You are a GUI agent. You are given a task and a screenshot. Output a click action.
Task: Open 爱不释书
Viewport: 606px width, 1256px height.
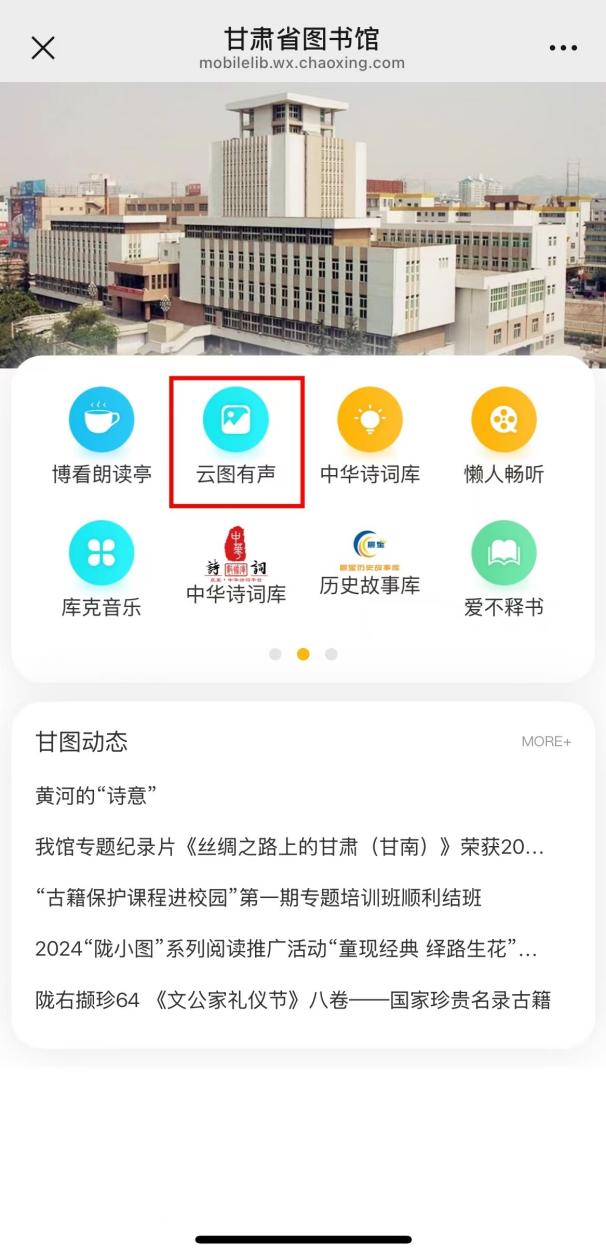point(504,568)
